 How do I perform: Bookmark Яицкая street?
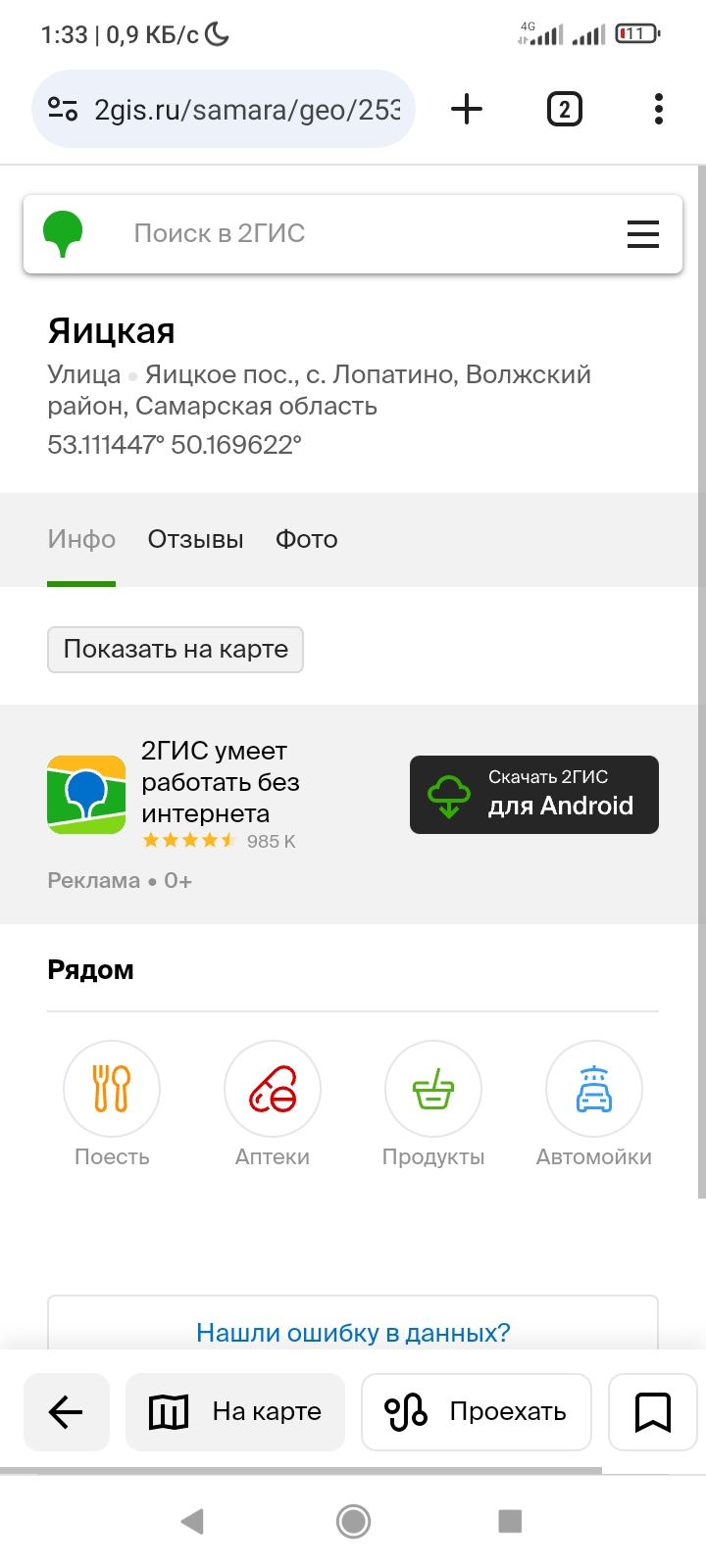click(x=653, y=1412)
